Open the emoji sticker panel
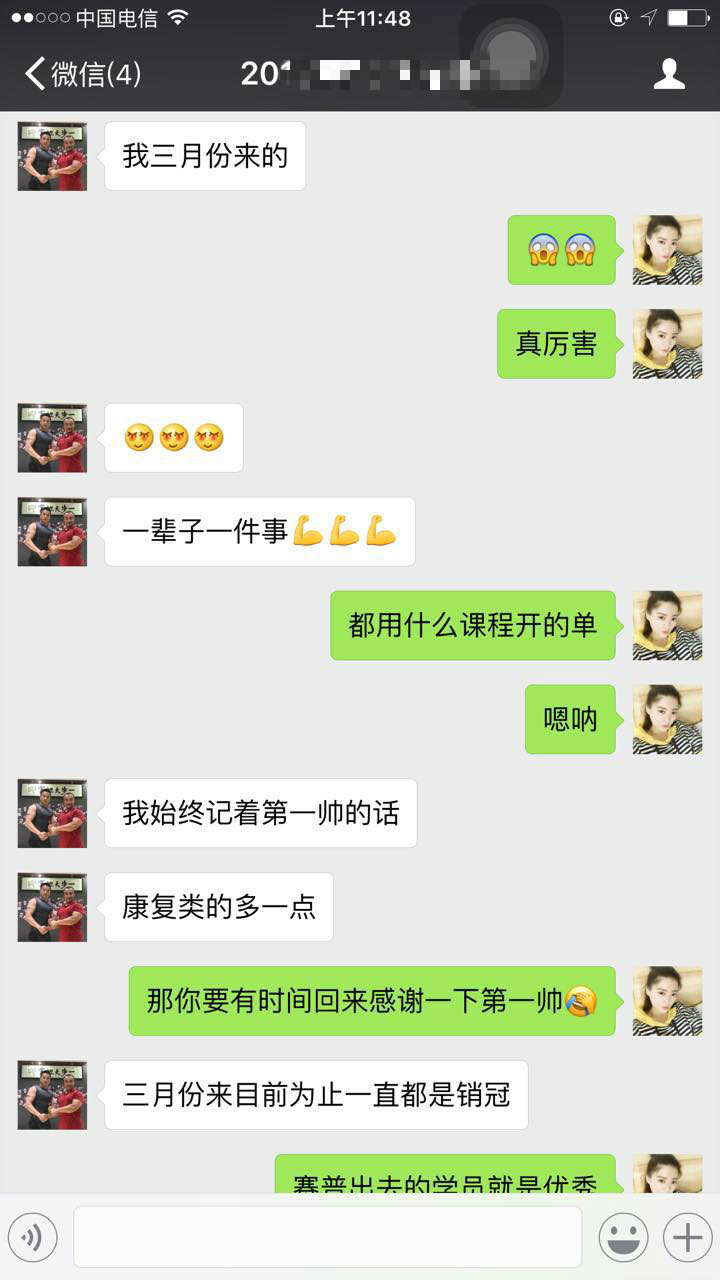720x1280 pixels. 623,1238
